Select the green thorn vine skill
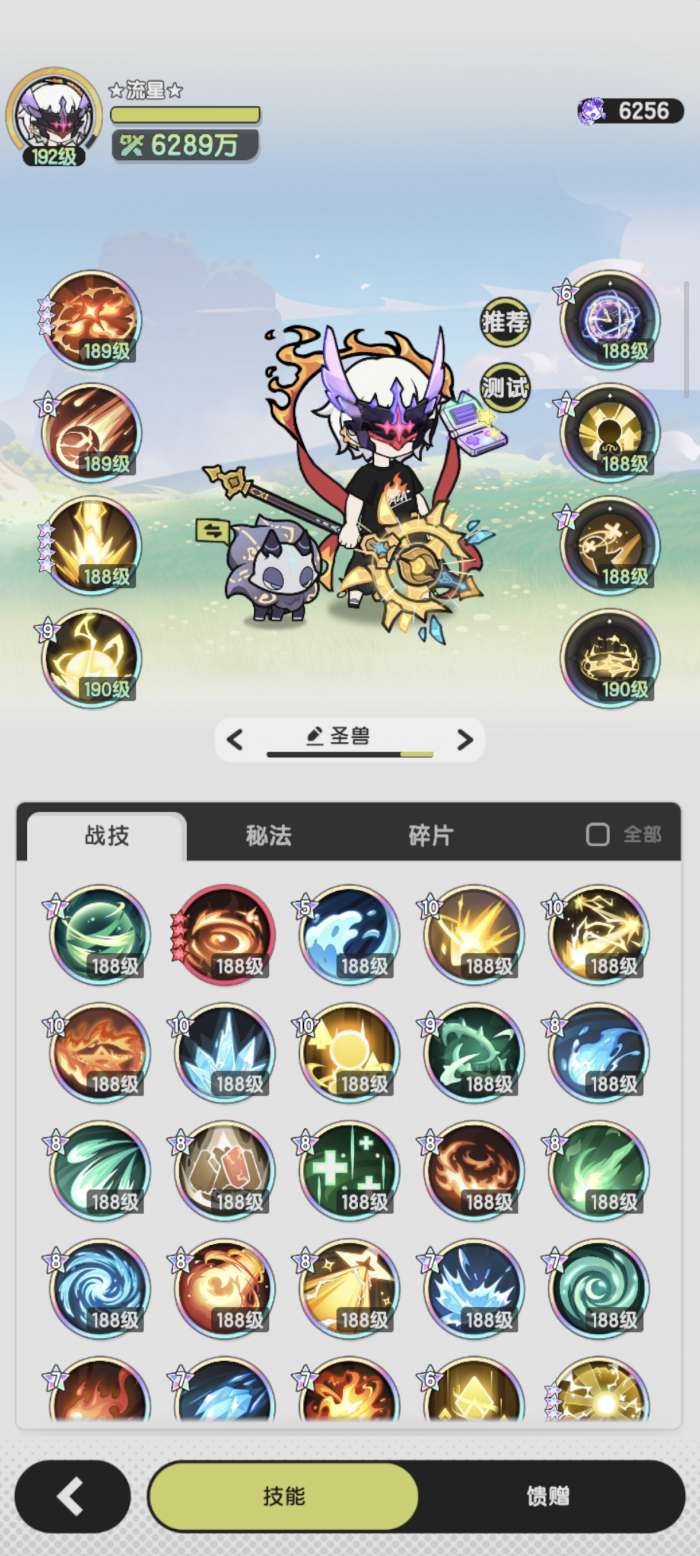The width and height of the screenshot is (700, 1556). 474,1052
